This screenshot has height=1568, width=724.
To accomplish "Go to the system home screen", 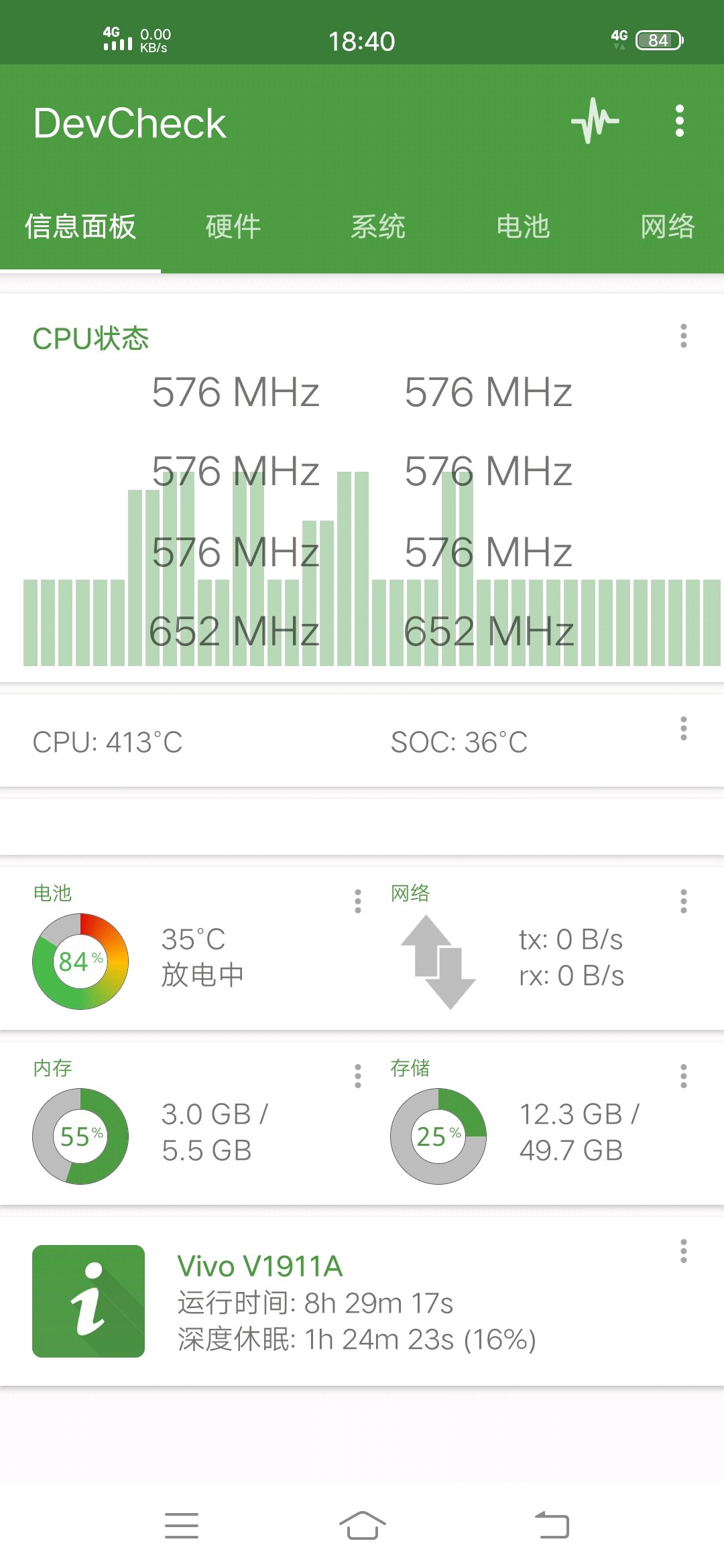I will pyautogui.click(x=362, y=1526).
